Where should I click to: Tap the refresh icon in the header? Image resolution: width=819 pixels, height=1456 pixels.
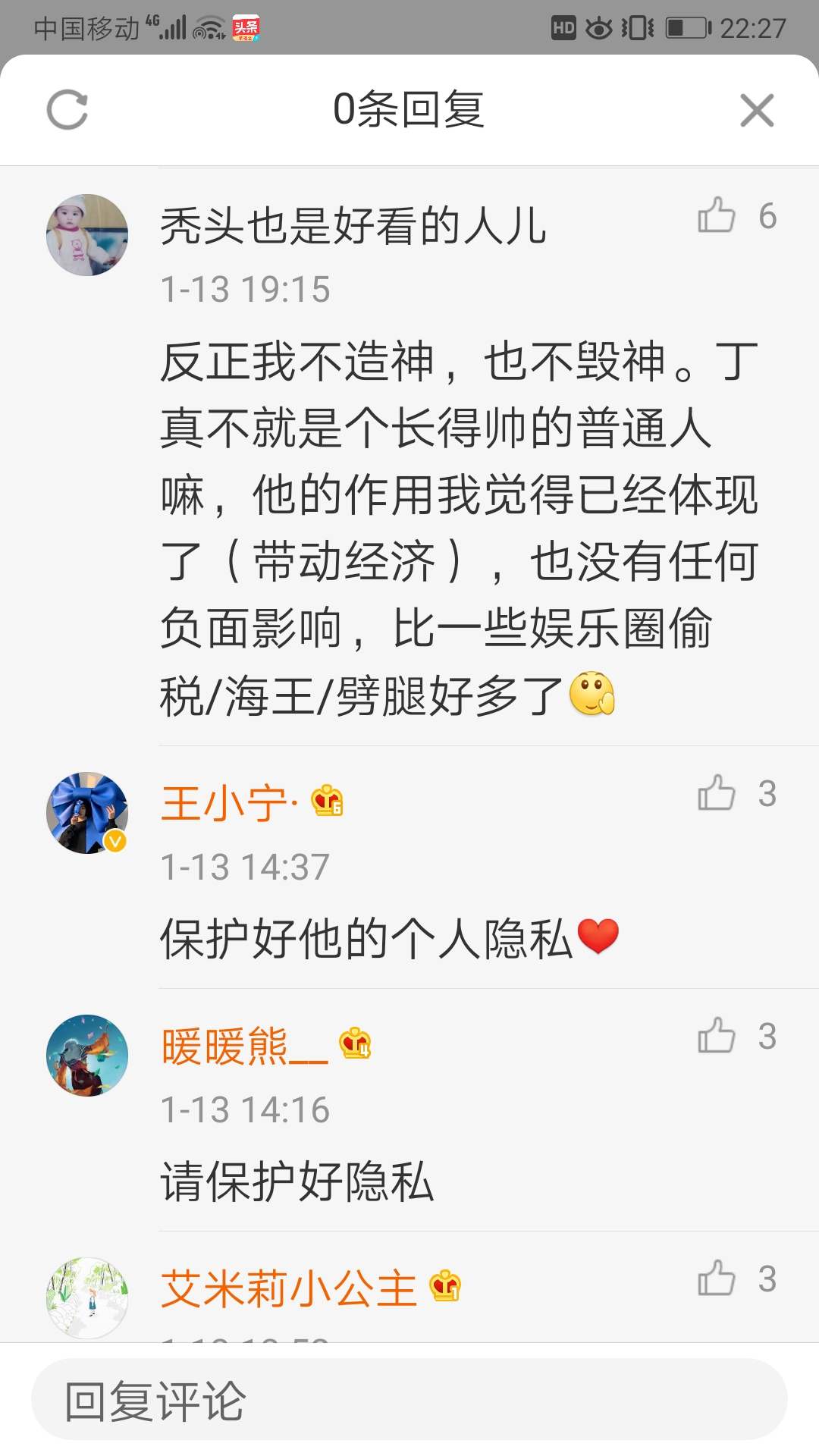(67, 110)
